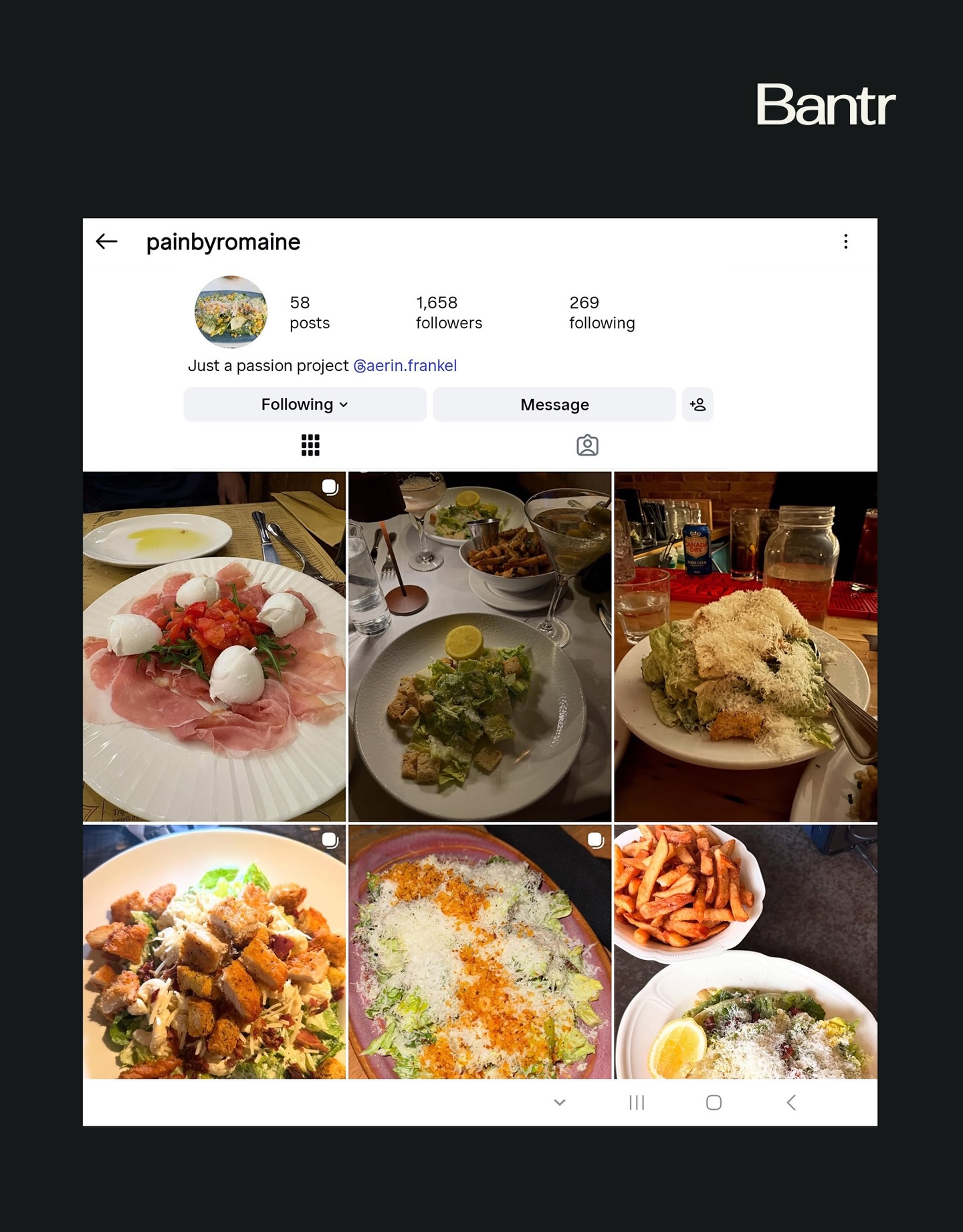
Task: Show suggested accounts with add-person icon
Action: pos(698,404)
